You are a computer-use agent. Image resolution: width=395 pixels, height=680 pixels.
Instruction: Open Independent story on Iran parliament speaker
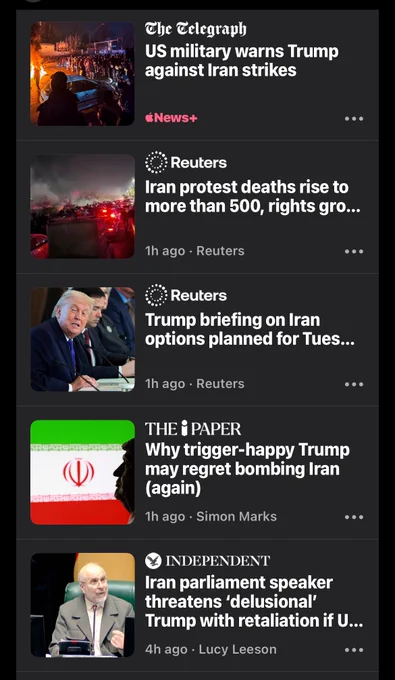pos(254,602)
